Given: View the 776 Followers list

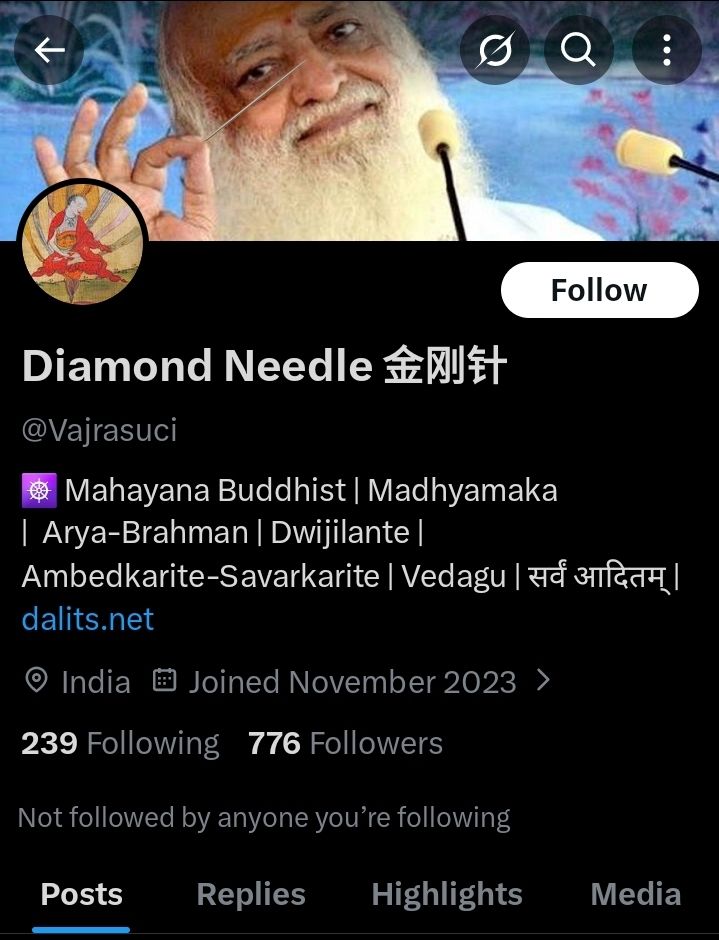Looking at the screenshot, I should (345, 743).
